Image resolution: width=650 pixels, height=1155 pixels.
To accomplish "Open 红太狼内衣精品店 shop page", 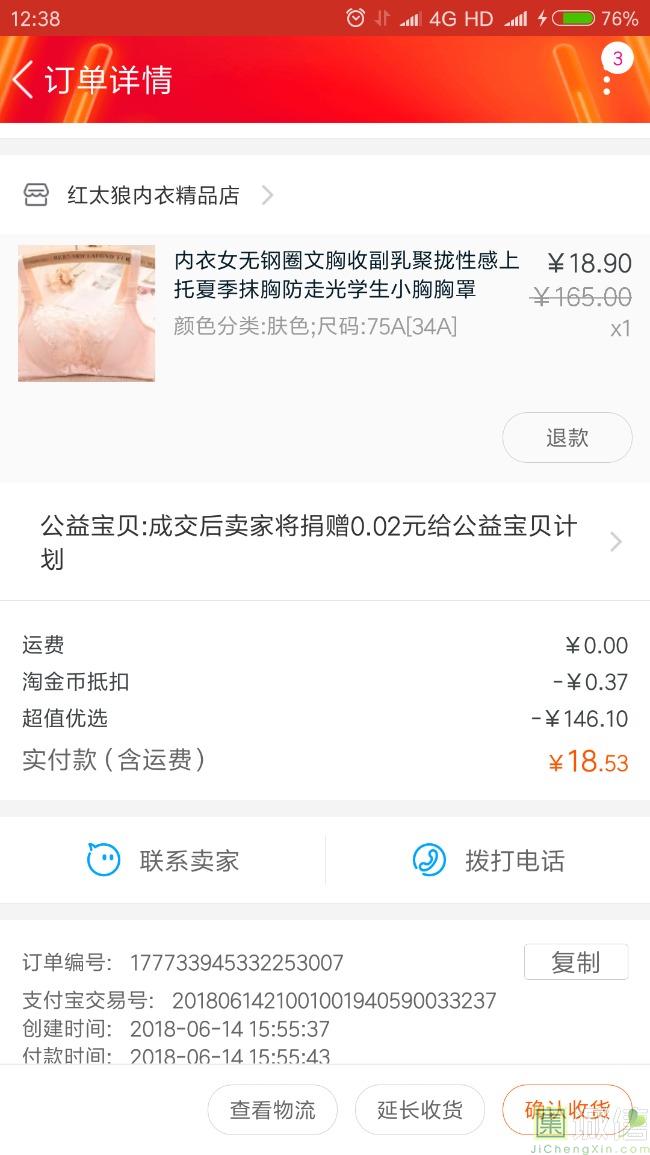I will click(x=153, y=195).
